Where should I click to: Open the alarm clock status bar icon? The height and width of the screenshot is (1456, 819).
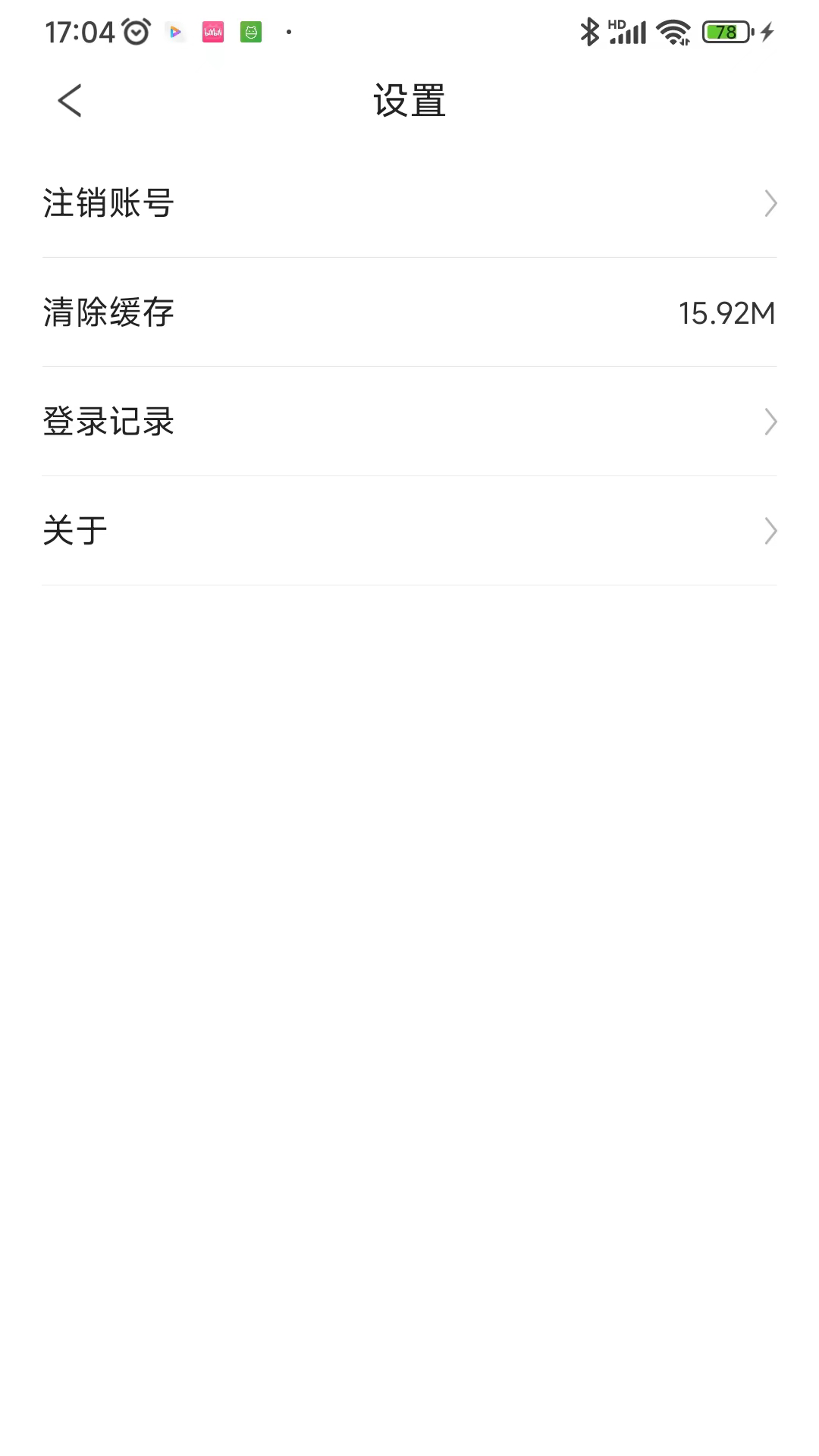pos(133,31)
